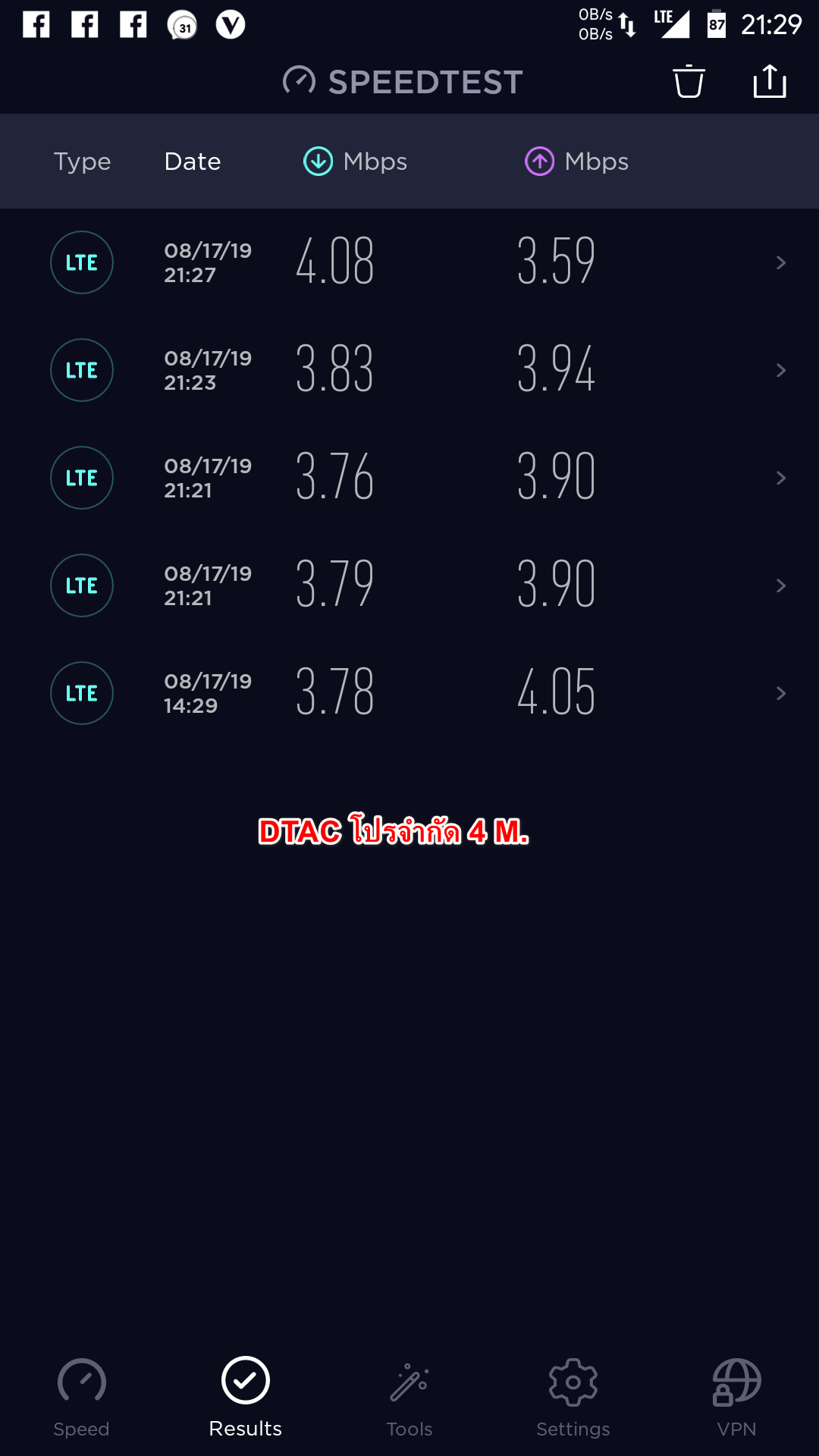The height and width of the screenshot is (1456, 819).
Task: Sort results by Type column
Action: click(x=82, y=162)
